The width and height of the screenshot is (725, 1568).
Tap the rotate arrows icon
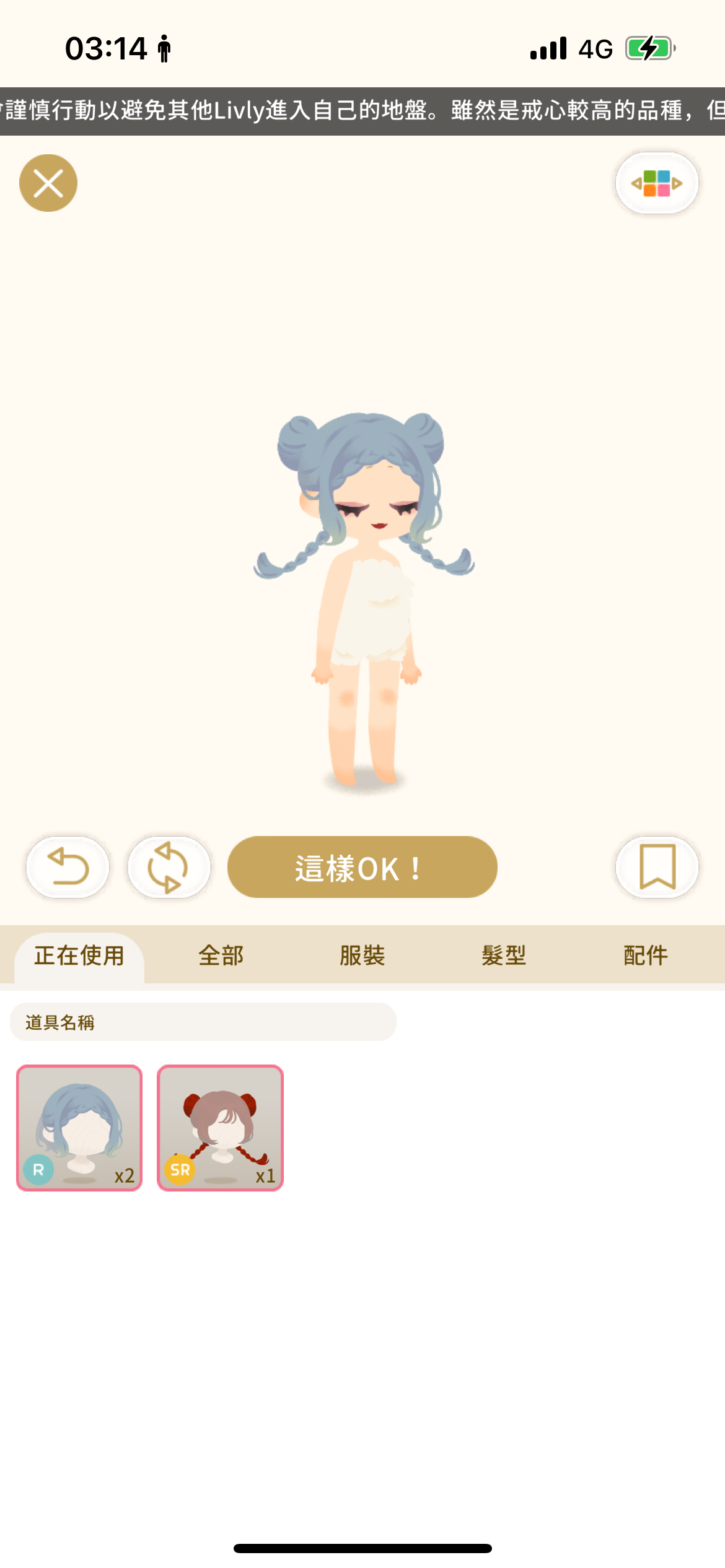coord(169,867)
